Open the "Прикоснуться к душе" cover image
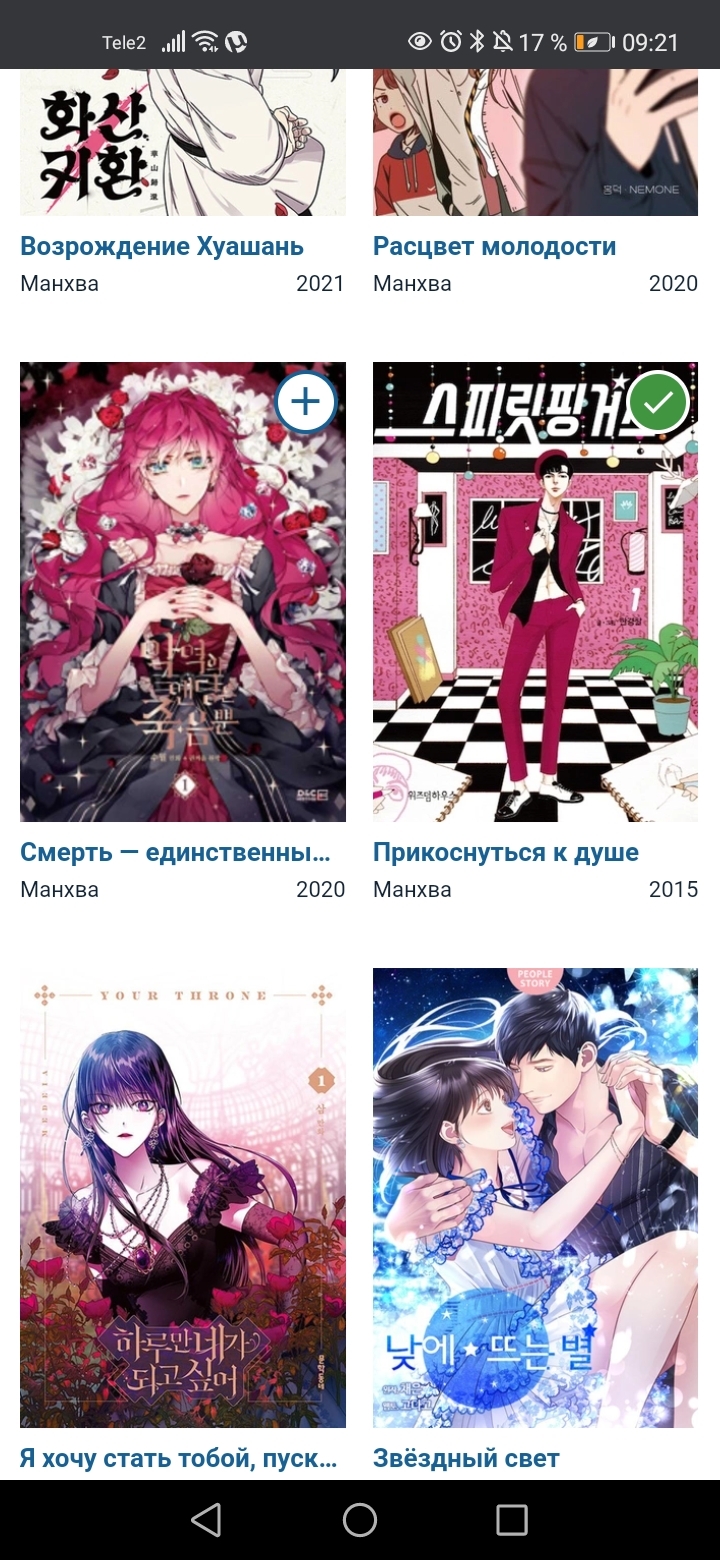This screenshot has width=720, height=1560. coord(535,620)
